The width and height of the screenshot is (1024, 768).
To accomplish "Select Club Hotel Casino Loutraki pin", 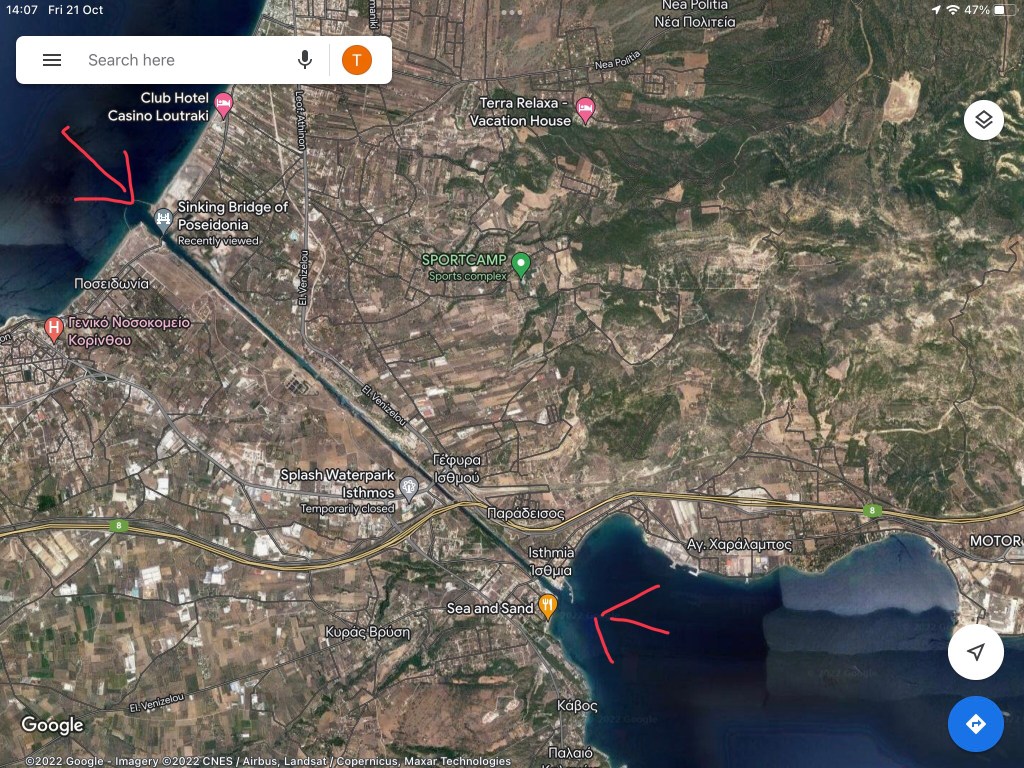I will click(224, 103).
